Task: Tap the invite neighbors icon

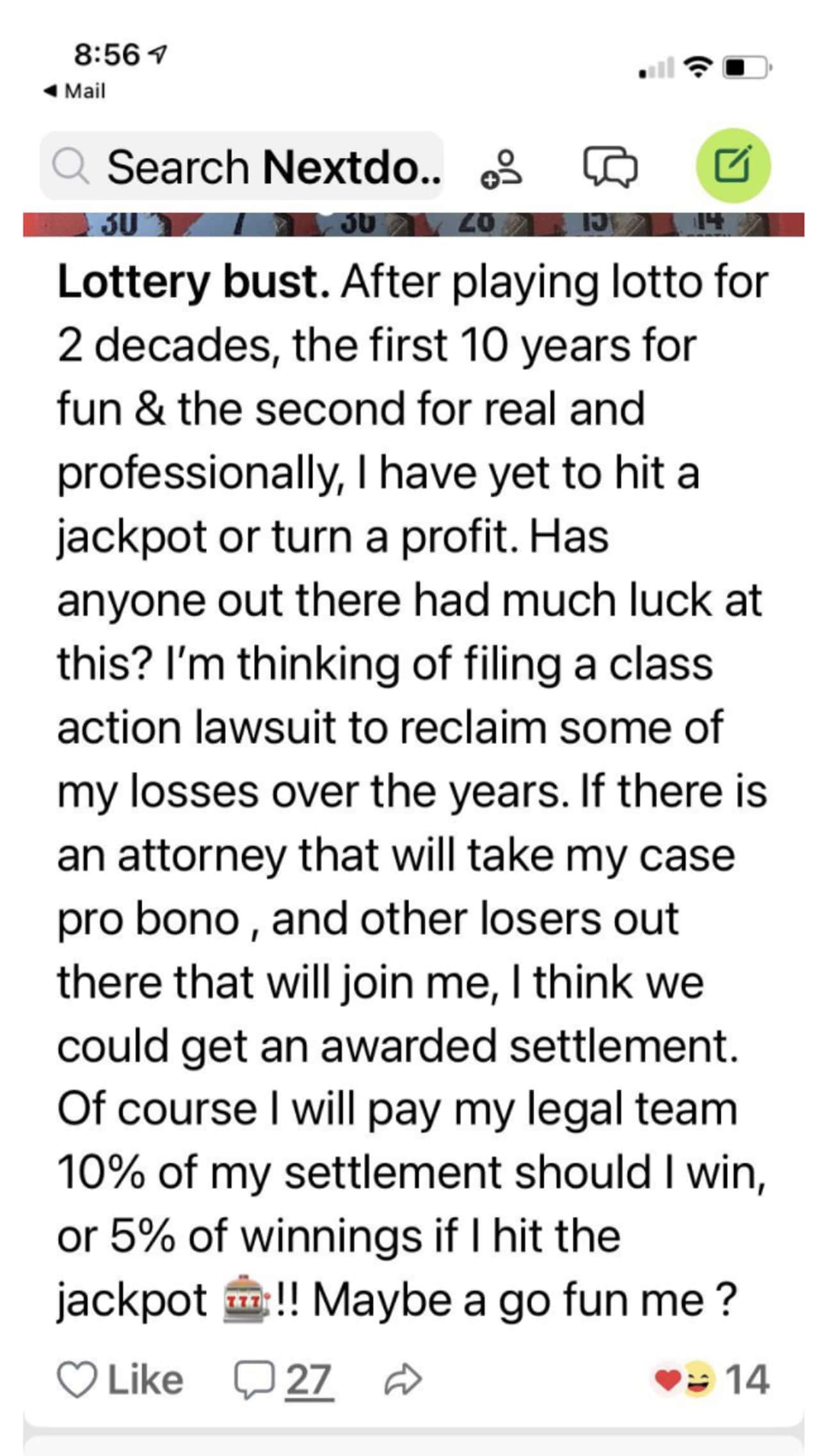Action: pos(501,169)
